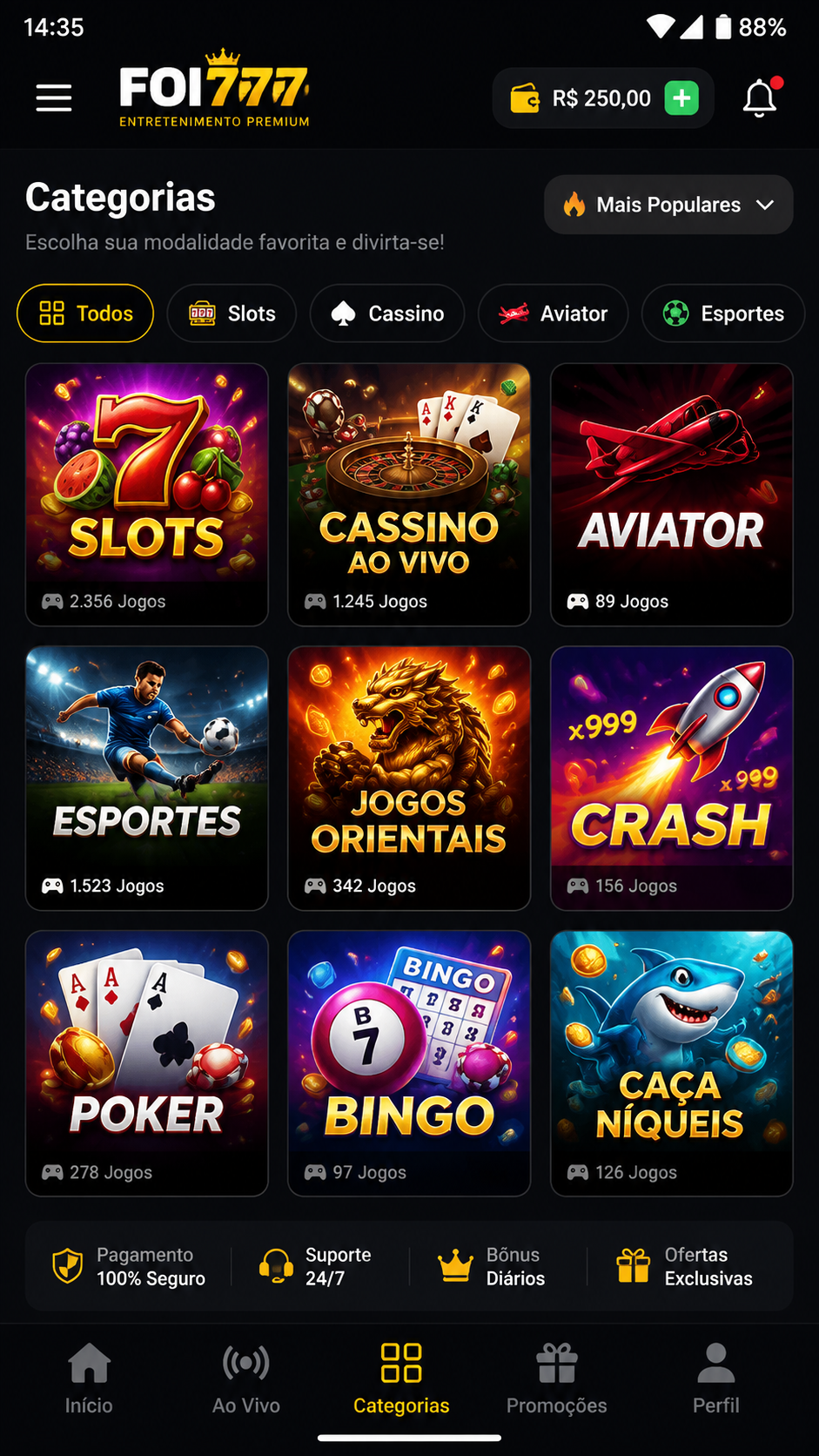Open the Caça Níqueis card
Image resolution: width=819 pixels, height=1456 pixels.
coord(672,1063)
